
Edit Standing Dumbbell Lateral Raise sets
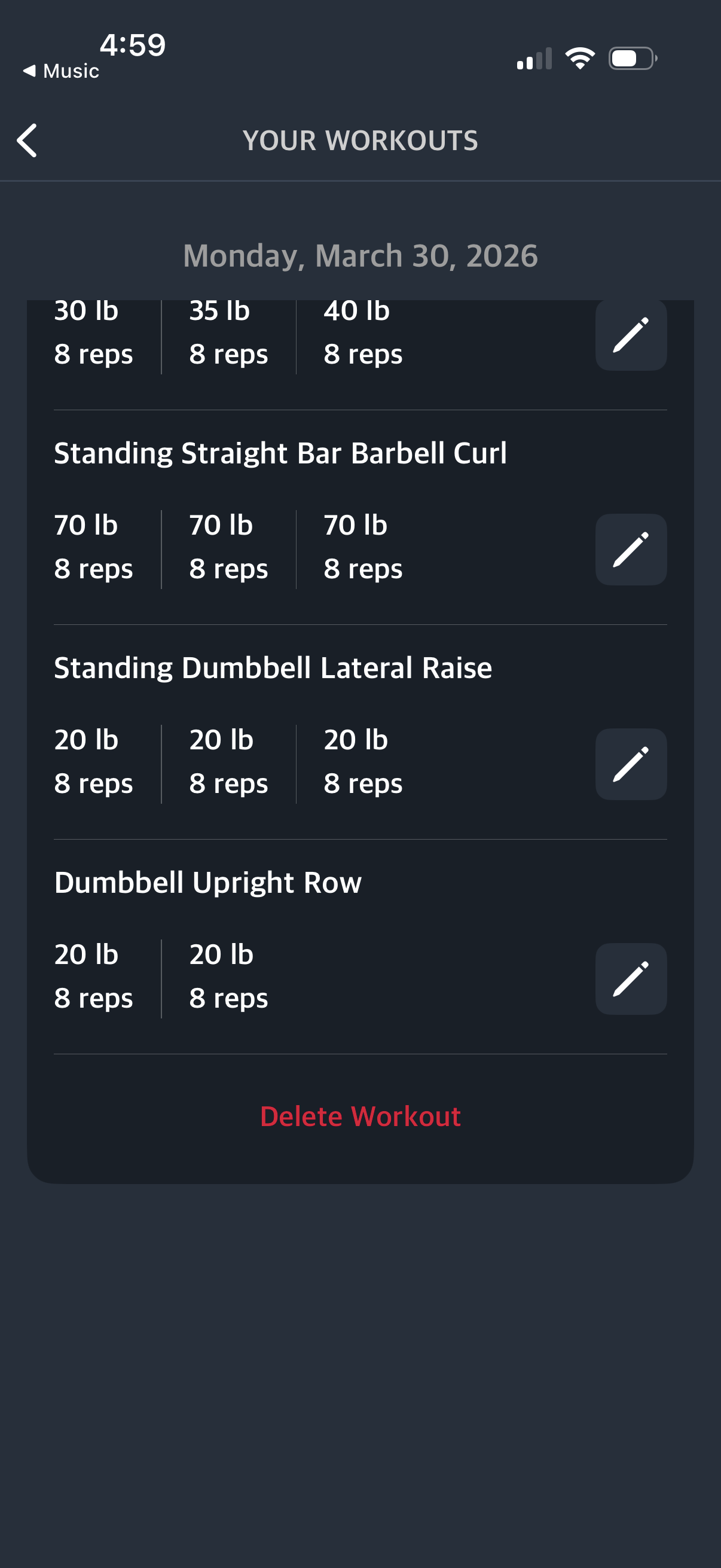point(630,764)
